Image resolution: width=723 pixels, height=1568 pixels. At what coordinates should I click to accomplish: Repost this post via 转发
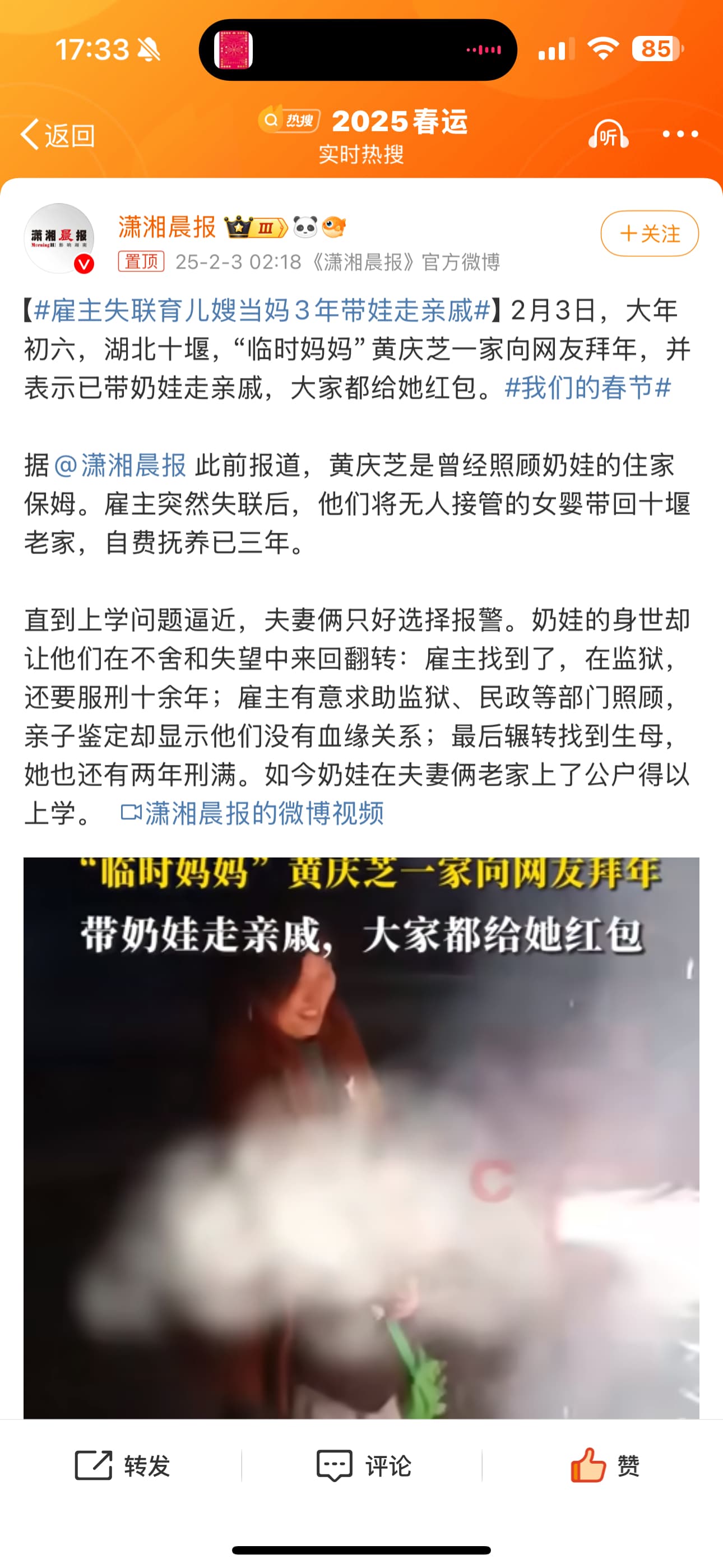[x=122, y=1466]
